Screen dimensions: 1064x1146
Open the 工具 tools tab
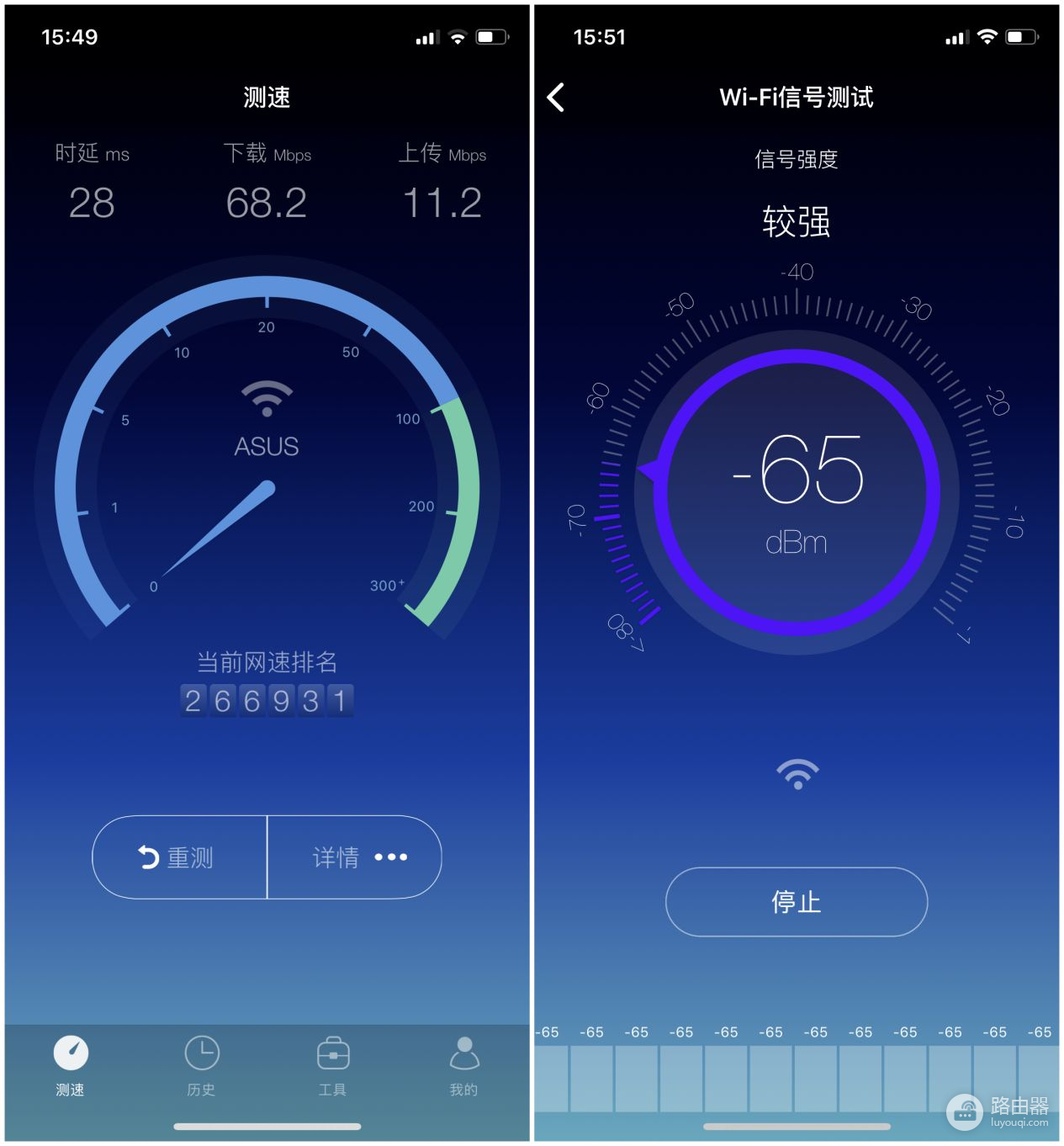[332, 1065]
